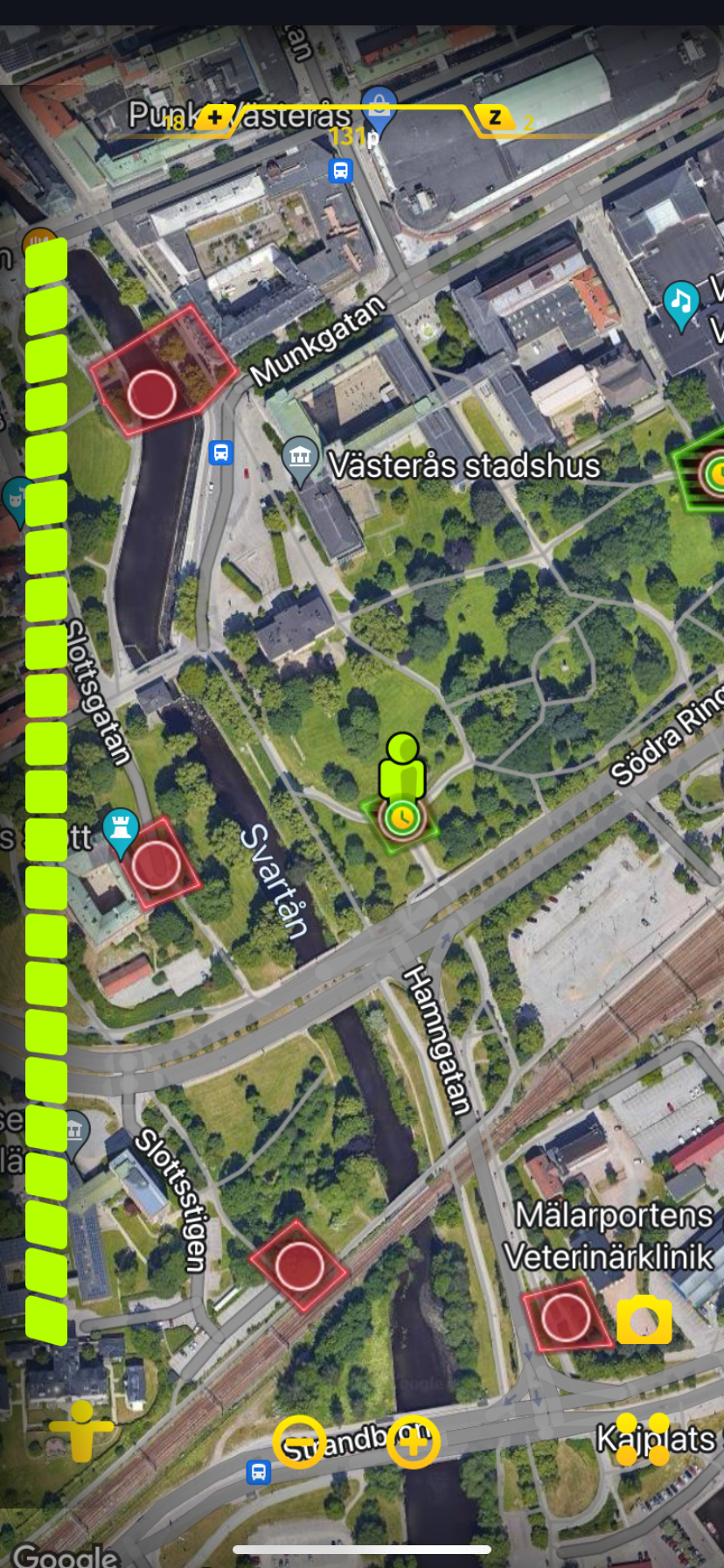Tap the yellow player figure icon

click(x=81, y=1431)
